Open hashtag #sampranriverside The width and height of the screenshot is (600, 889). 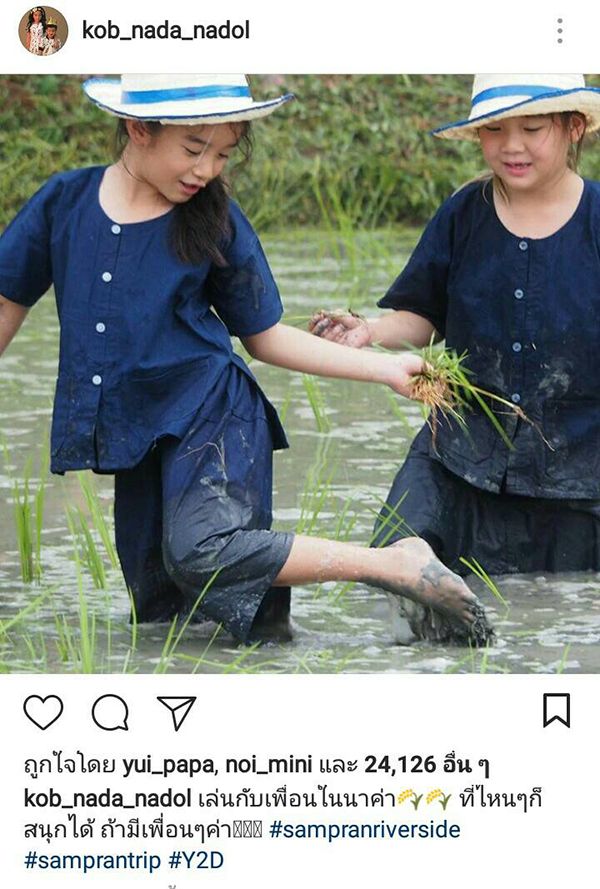pos(365,830)
